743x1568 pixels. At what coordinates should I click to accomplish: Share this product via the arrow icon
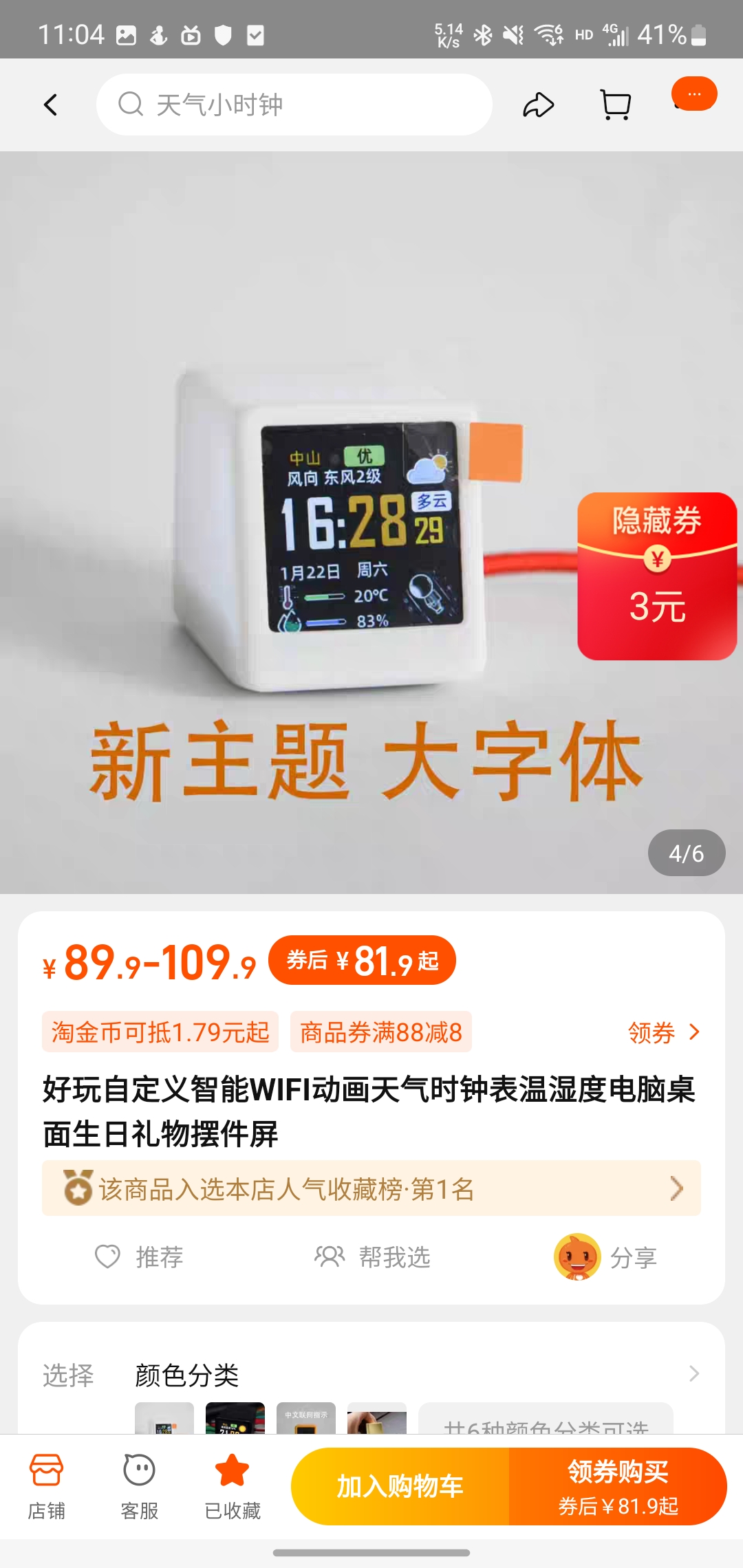[538, 105]
